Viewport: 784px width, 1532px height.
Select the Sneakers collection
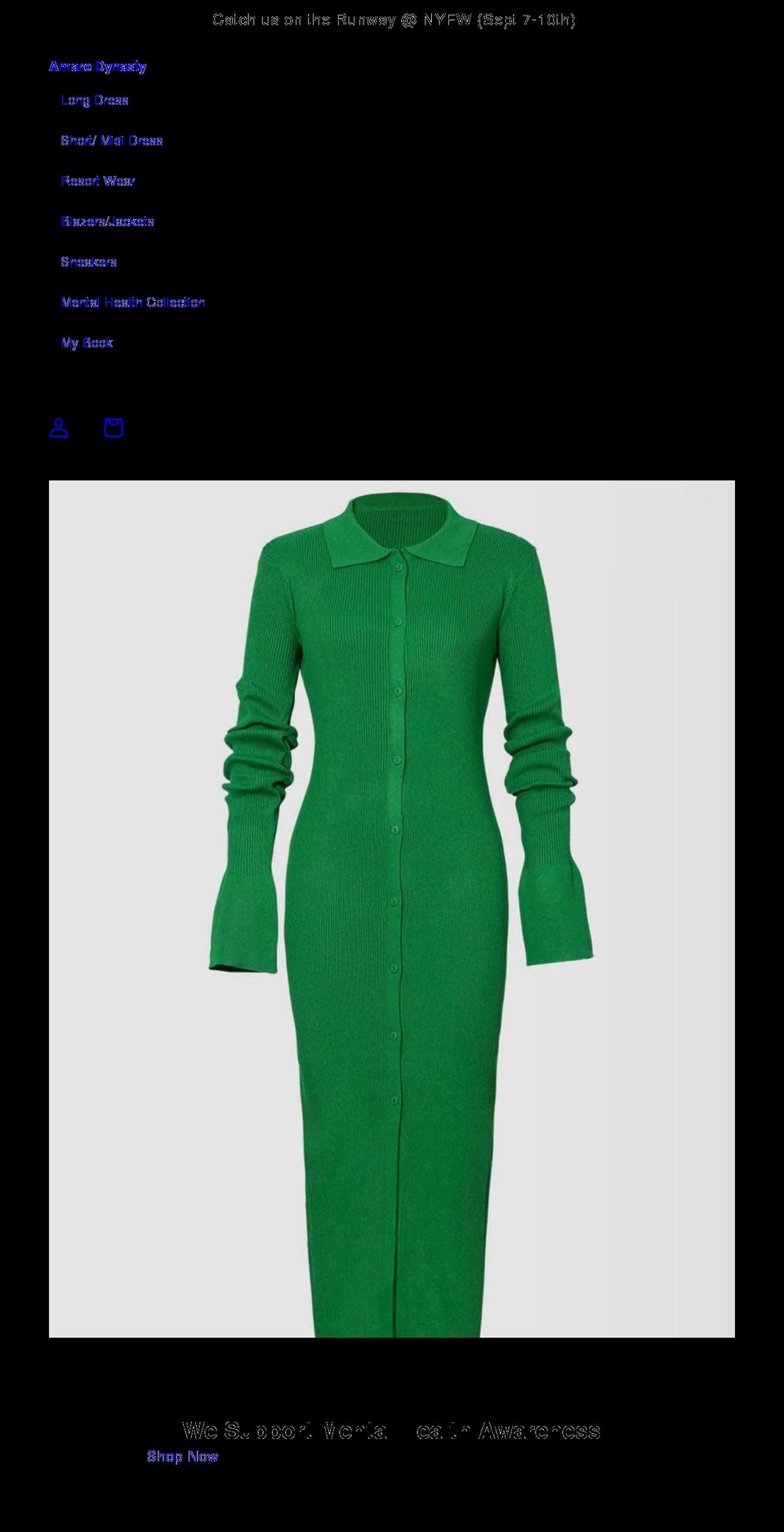pos(89,261)
